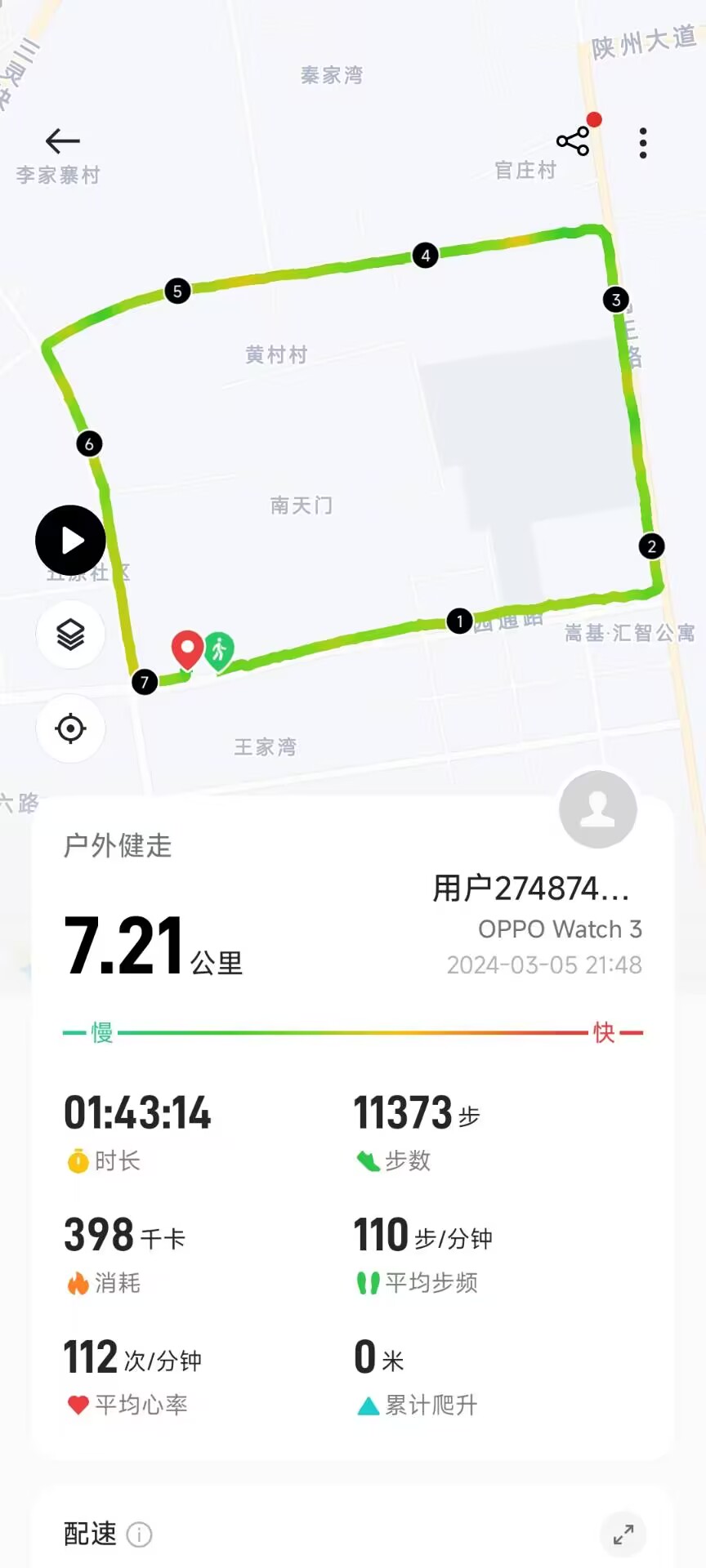Open the 配速 info tooltip
The image size is (706, 1568).
[140, 1535]
